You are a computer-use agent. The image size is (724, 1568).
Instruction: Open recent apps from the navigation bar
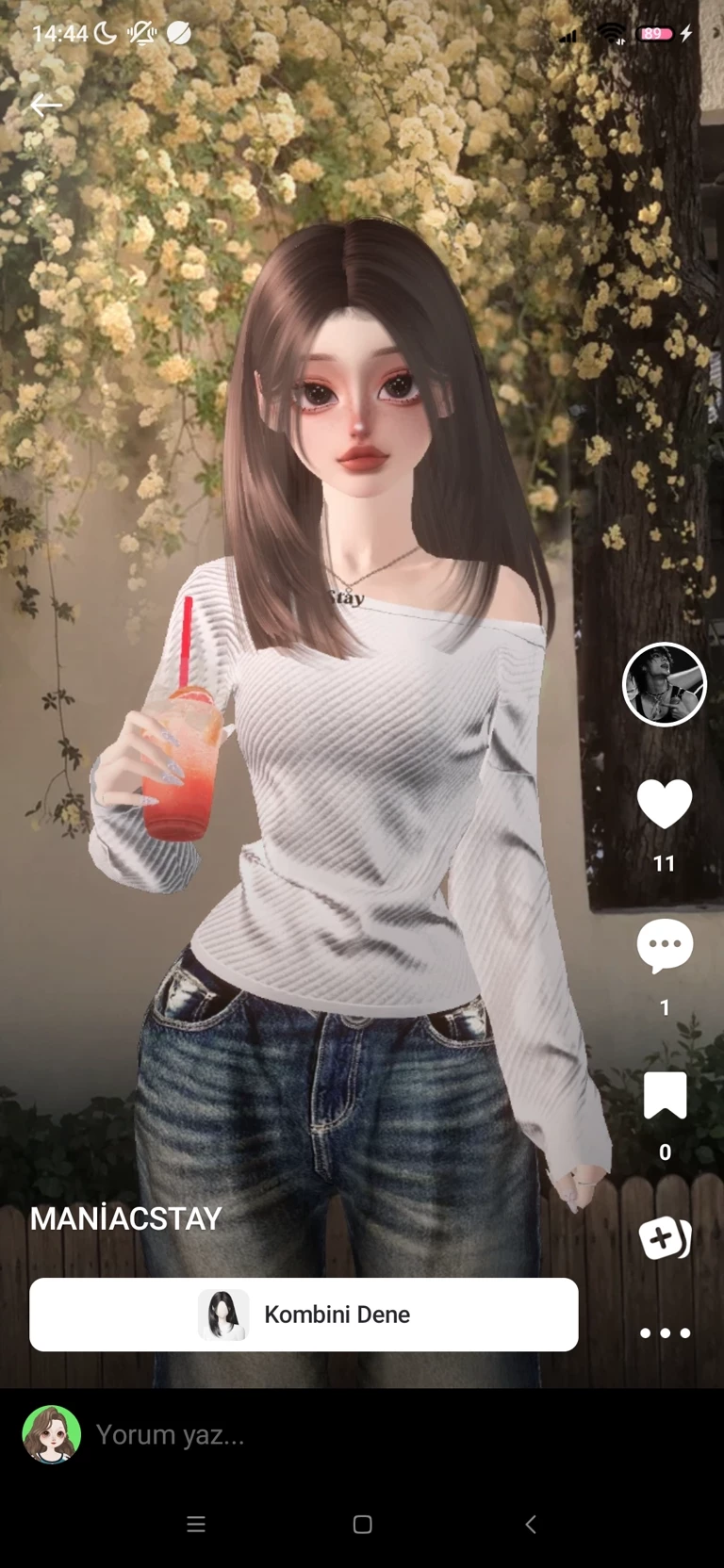tap(196, 1524)
